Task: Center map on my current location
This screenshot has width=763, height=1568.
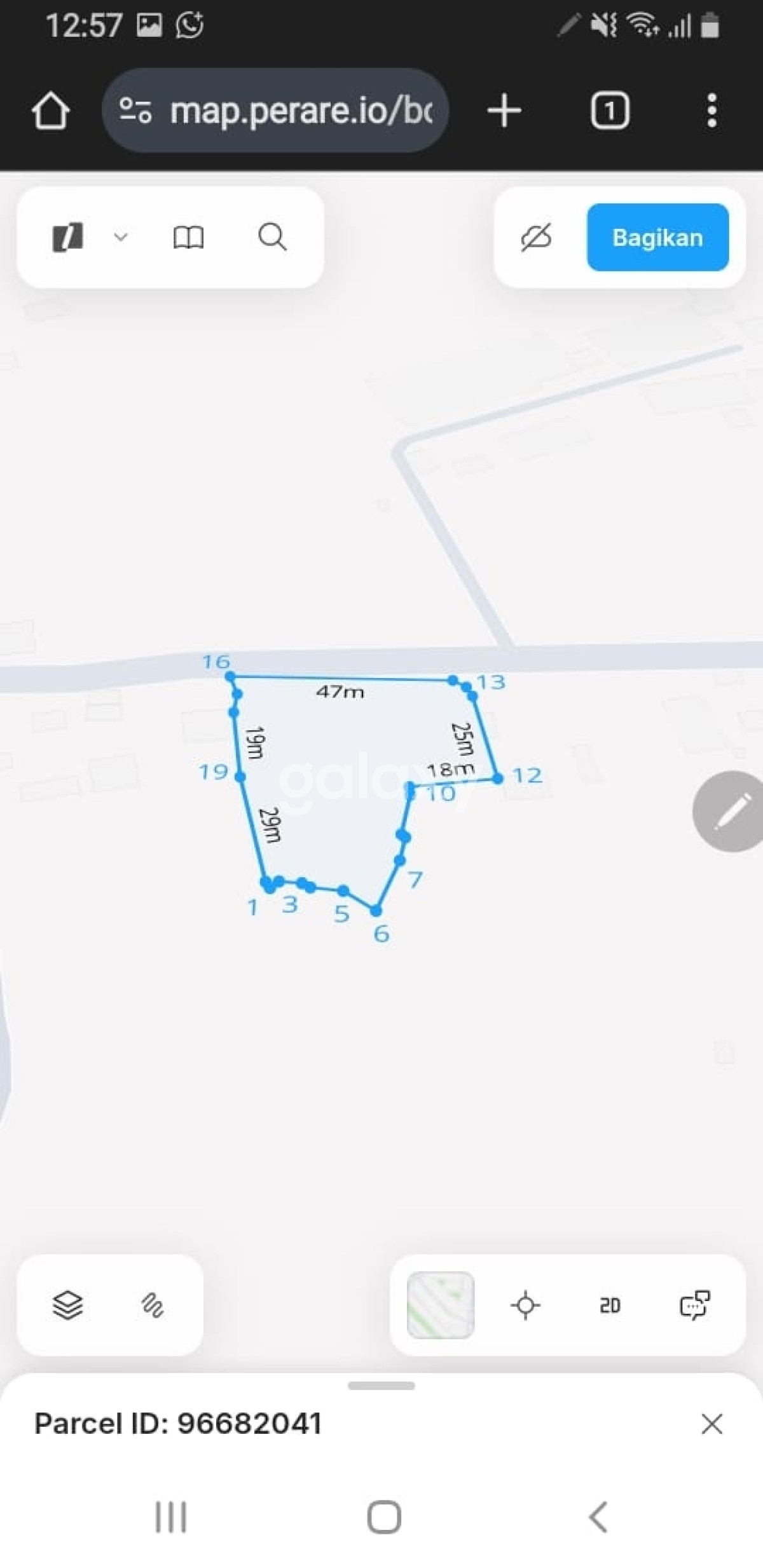Action: (x=525, y=1305)
